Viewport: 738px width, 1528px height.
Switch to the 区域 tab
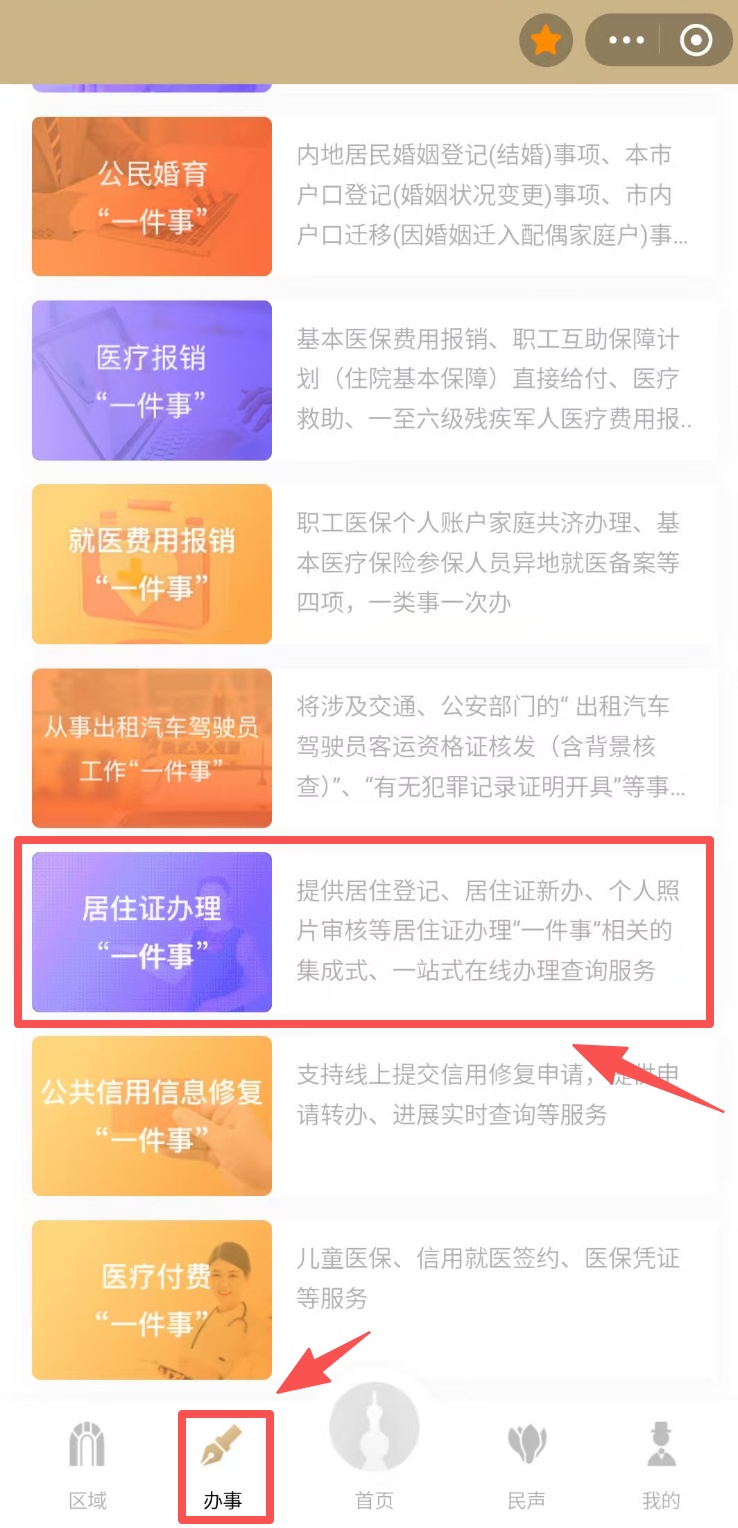pyautogui.click(x=88, y=1466)
